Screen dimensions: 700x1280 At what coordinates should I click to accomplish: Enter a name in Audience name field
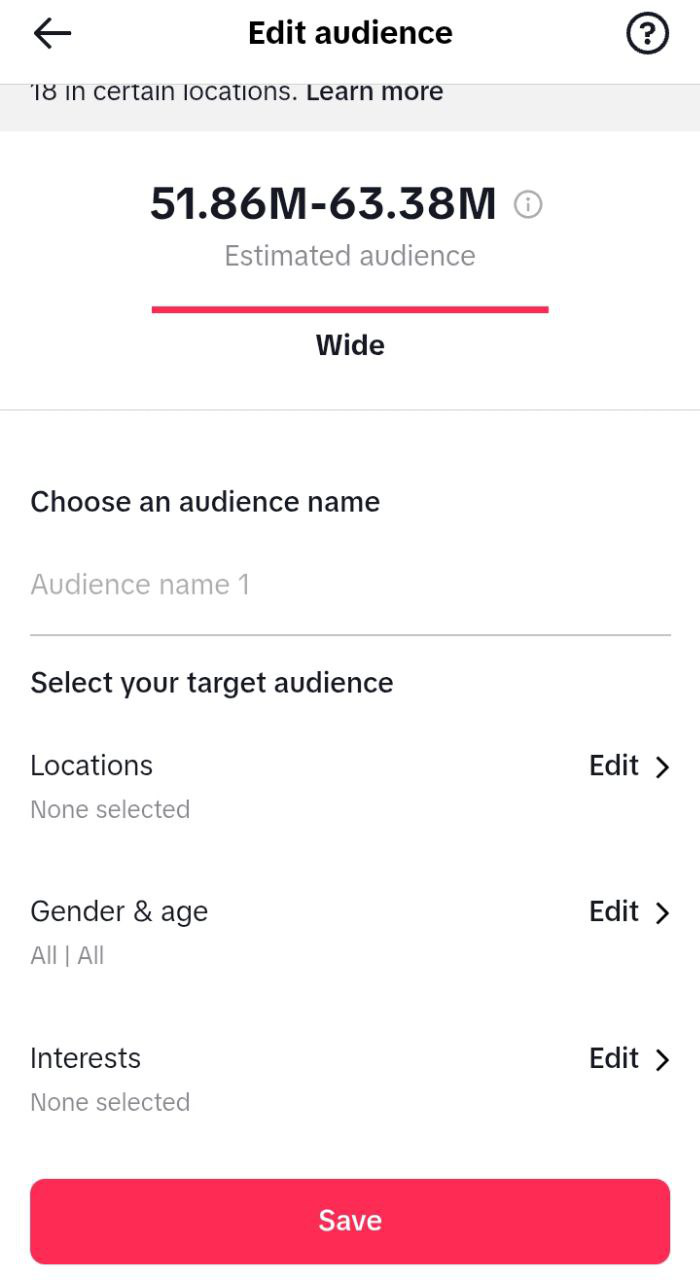(x=349, y=585)
